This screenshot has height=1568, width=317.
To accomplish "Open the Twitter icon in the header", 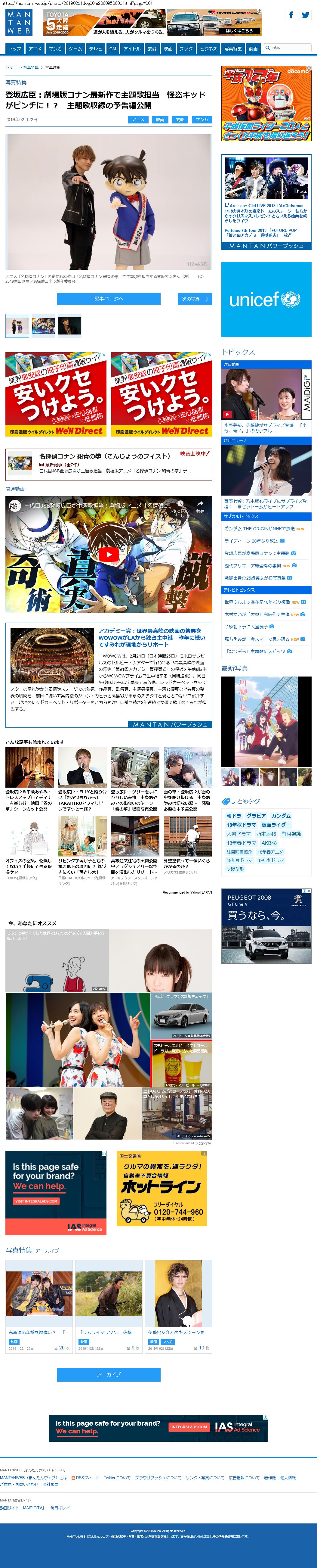I will 305,15.
